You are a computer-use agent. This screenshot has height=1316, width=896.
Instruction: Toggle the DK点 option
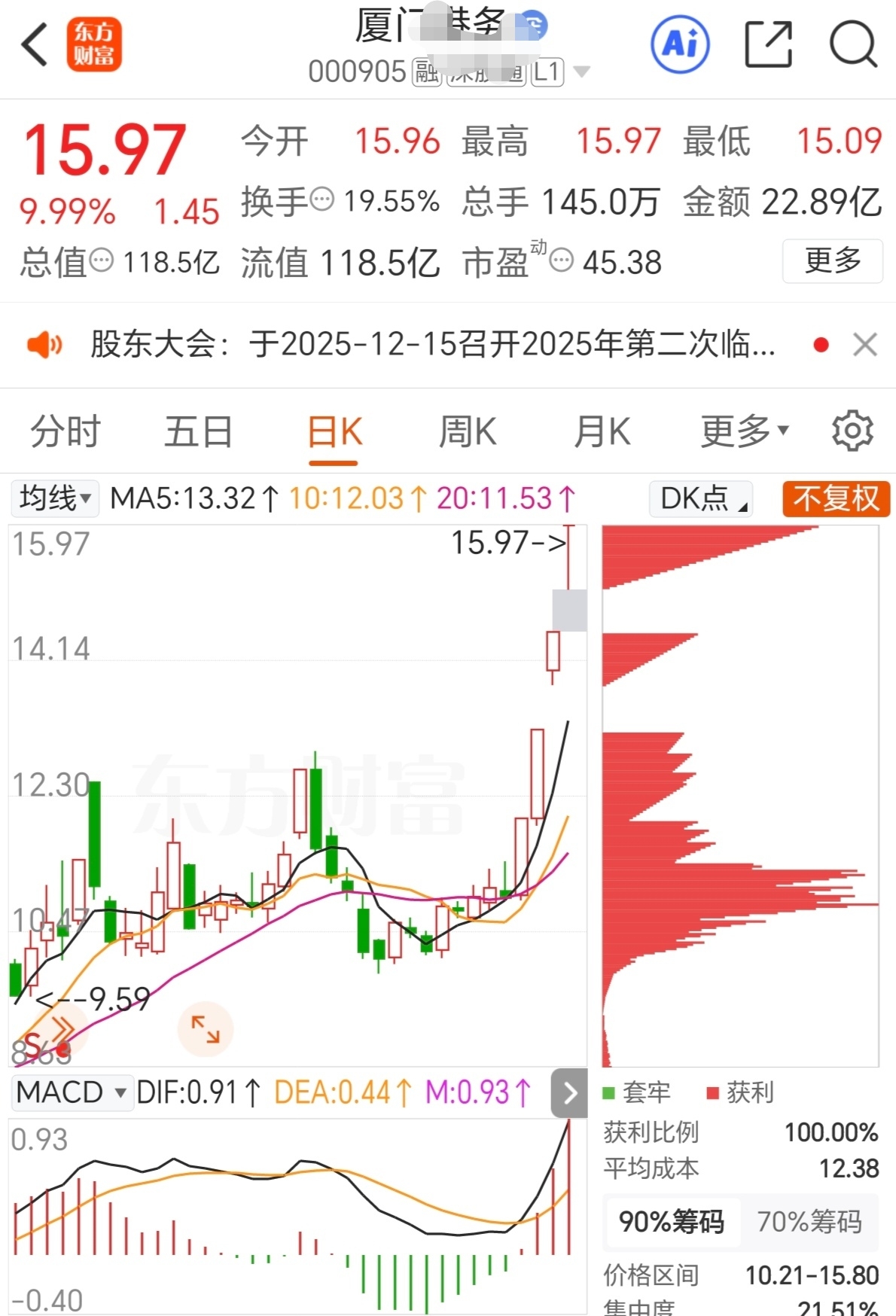(x=701, y=498)
